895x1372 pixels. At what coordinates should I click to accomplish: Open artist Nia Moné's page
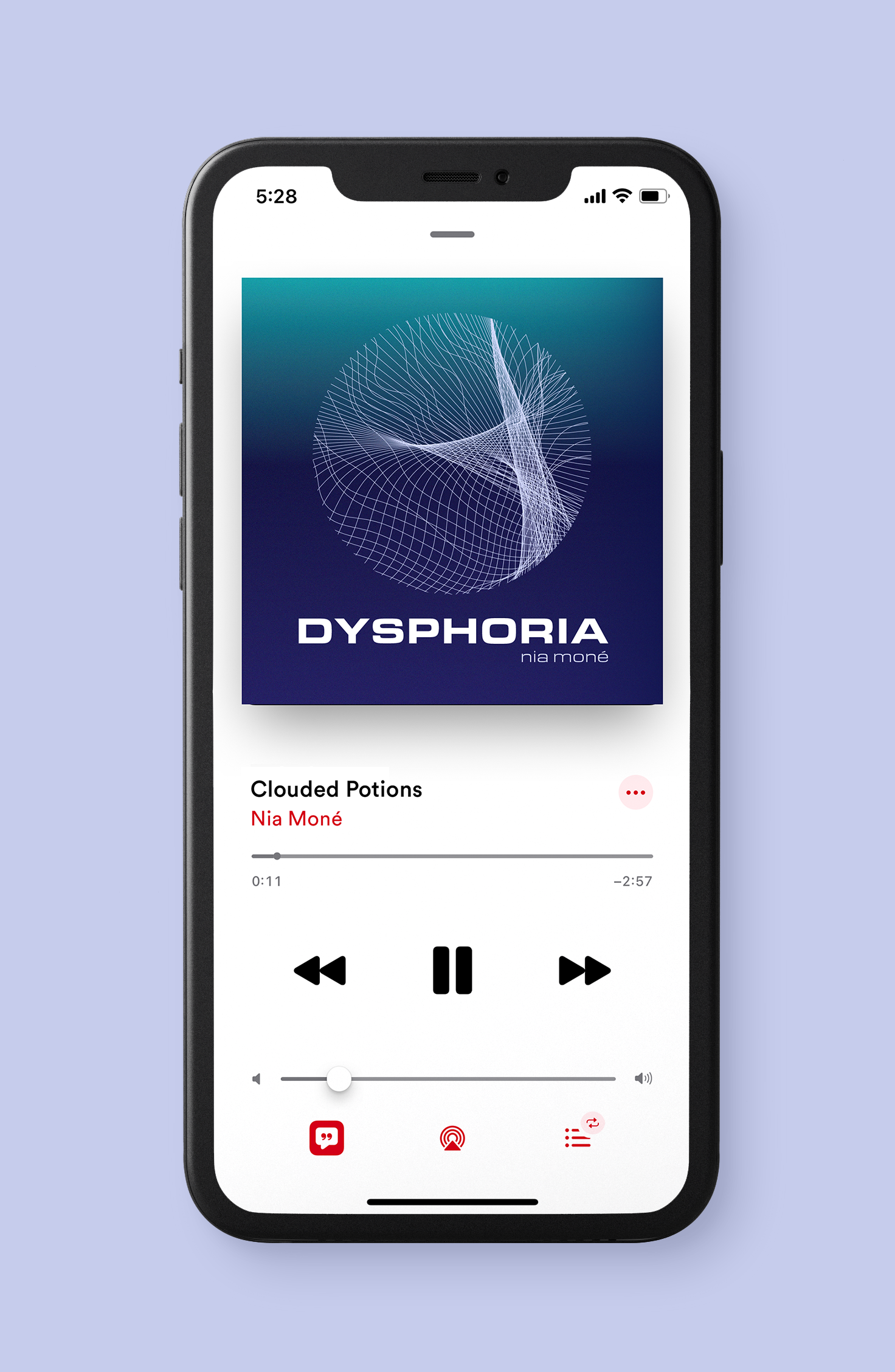click(296, 819)
